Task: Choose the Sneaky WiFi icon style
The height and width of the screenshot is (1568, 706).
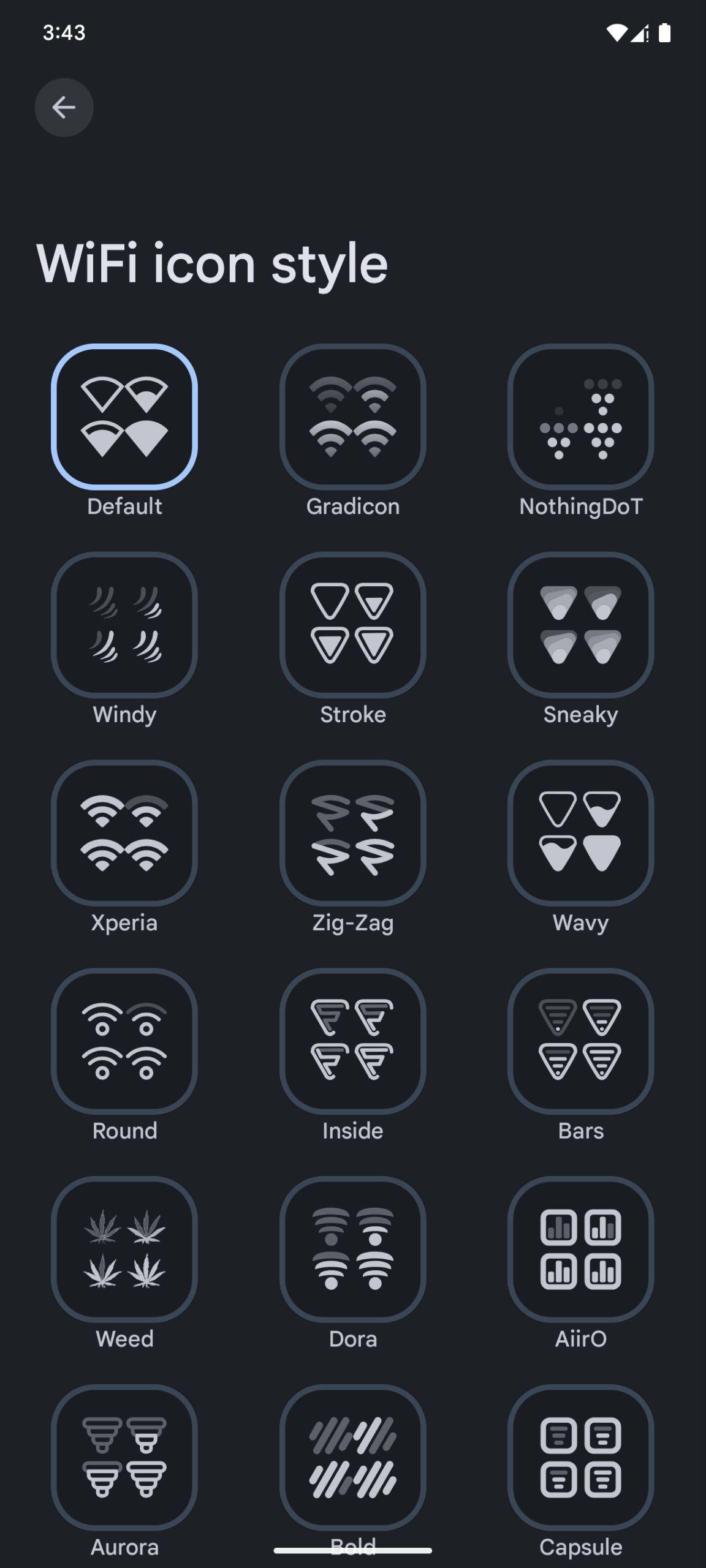Action: click(581, 625)
